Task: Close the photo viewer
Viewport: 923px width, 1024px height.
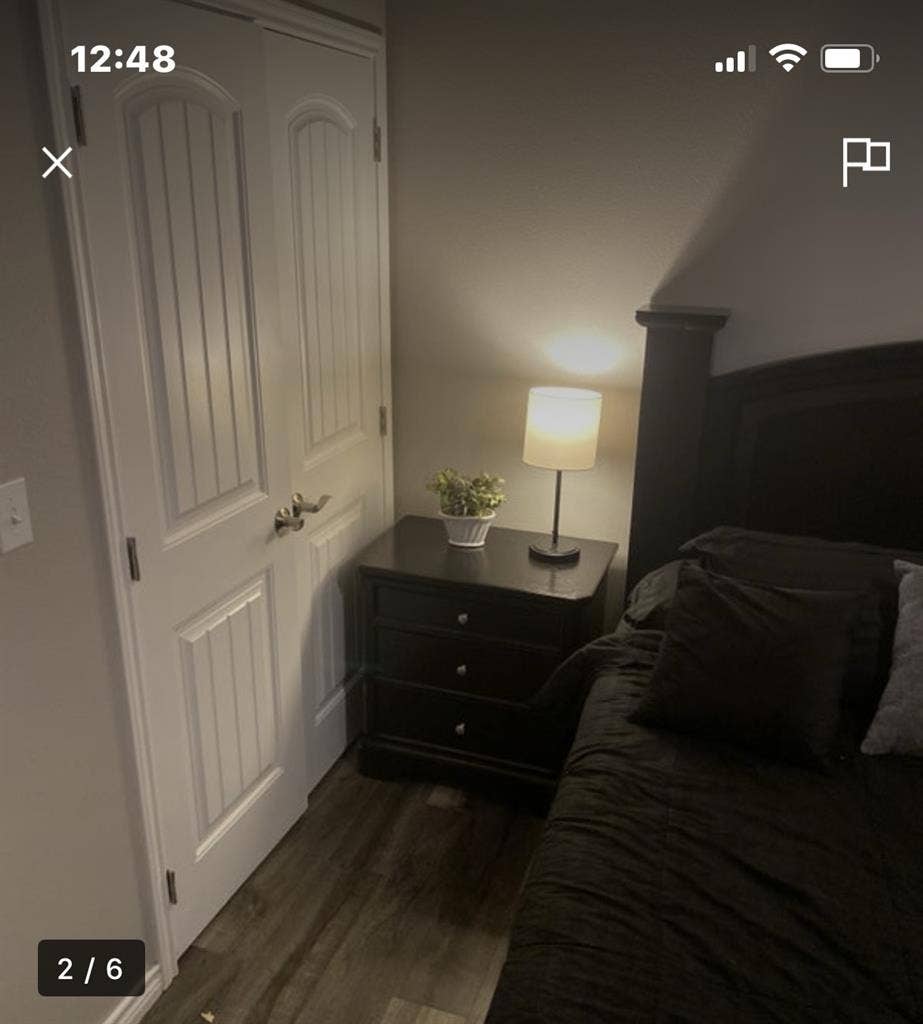Action: coord(57,162)
